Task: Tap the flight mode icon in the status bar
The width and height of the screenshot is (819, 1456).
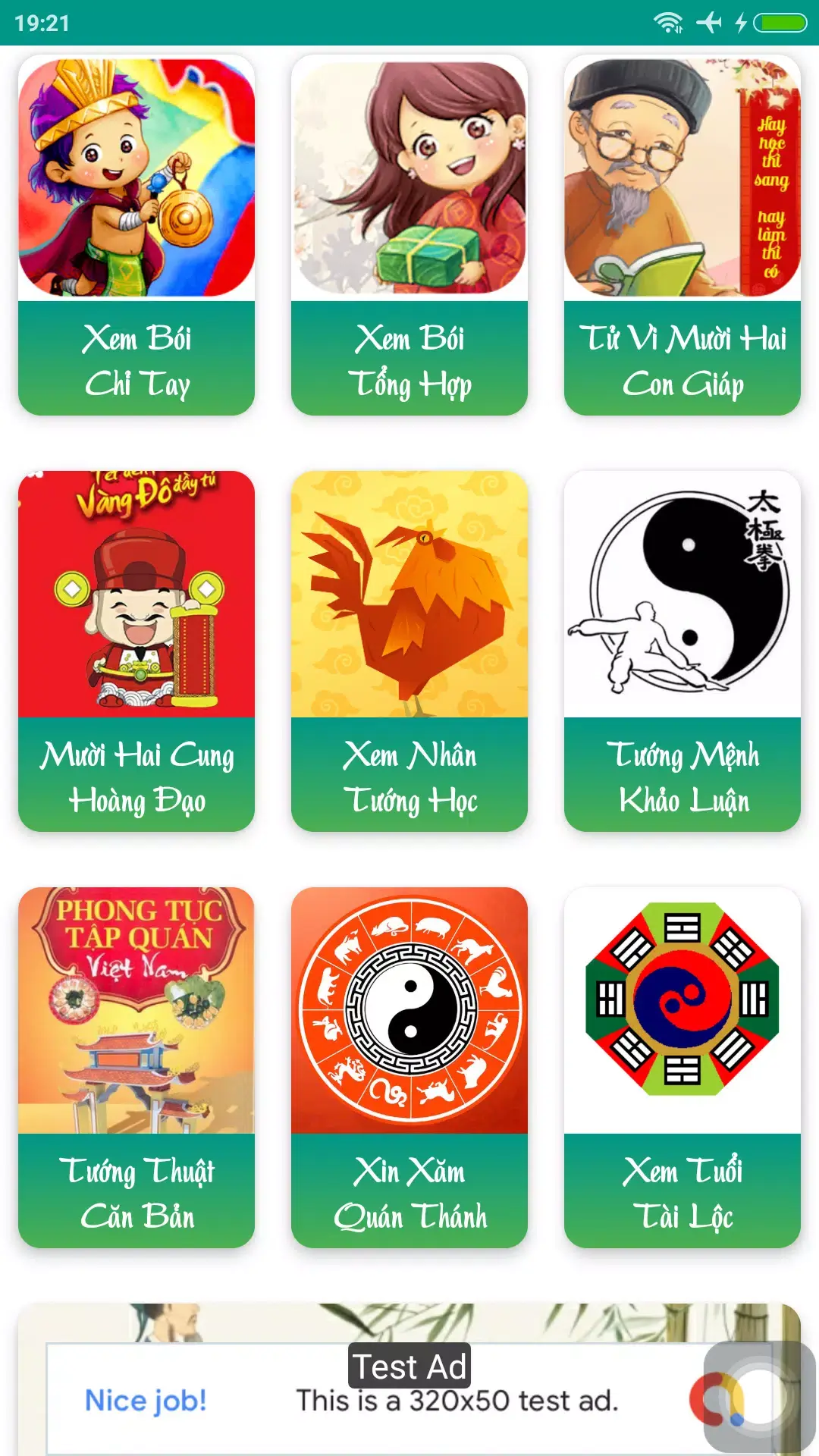Action: (x=708, y=24)
